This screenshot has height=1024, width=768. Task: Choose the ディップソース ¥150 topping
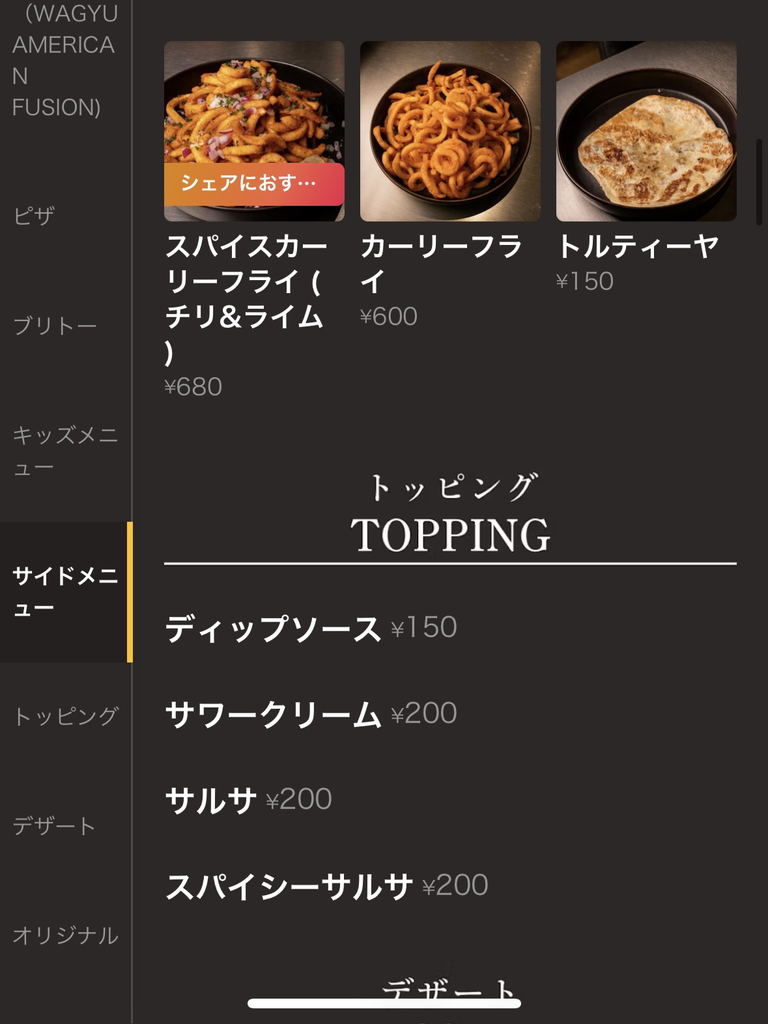point(310,628)
